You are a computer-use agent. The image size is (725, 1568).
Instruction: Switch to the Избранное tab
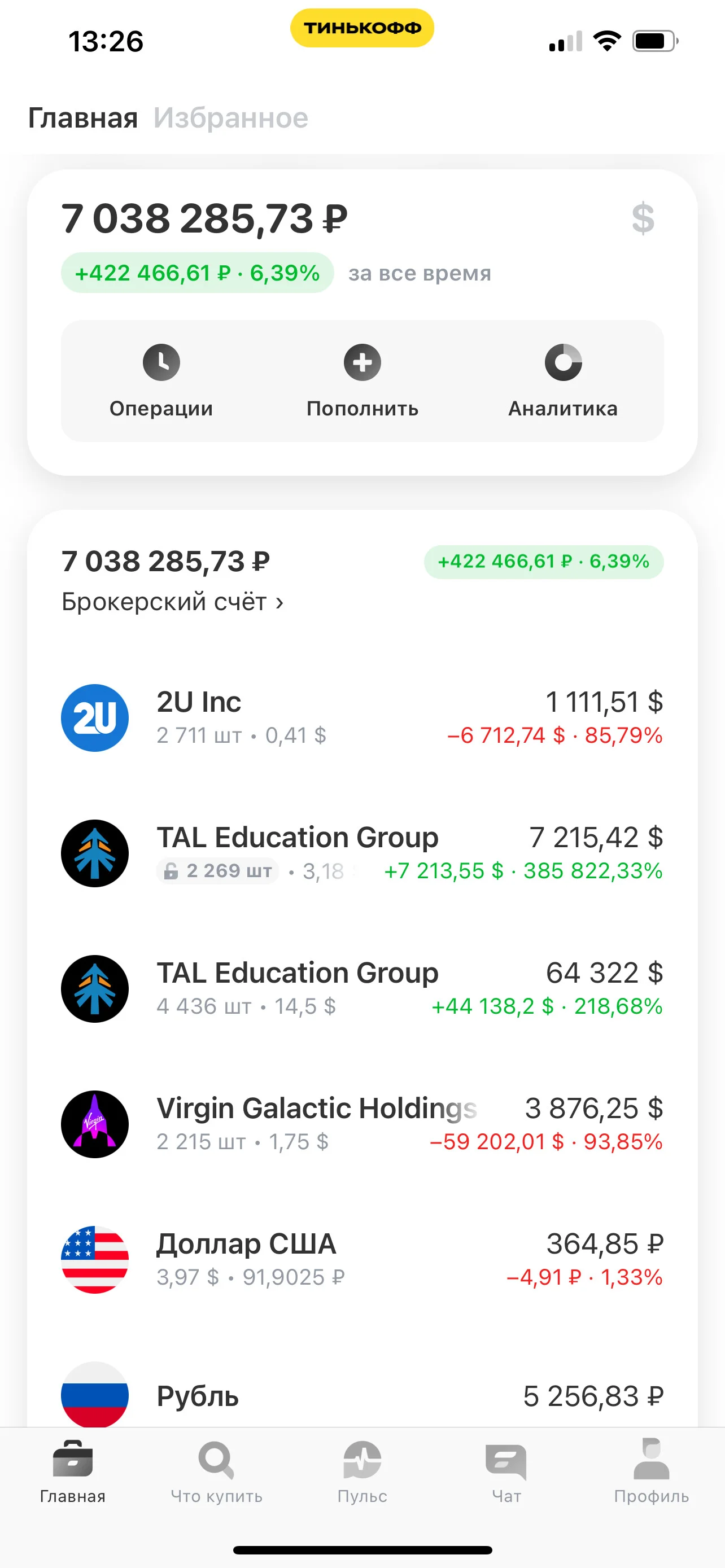231,118
